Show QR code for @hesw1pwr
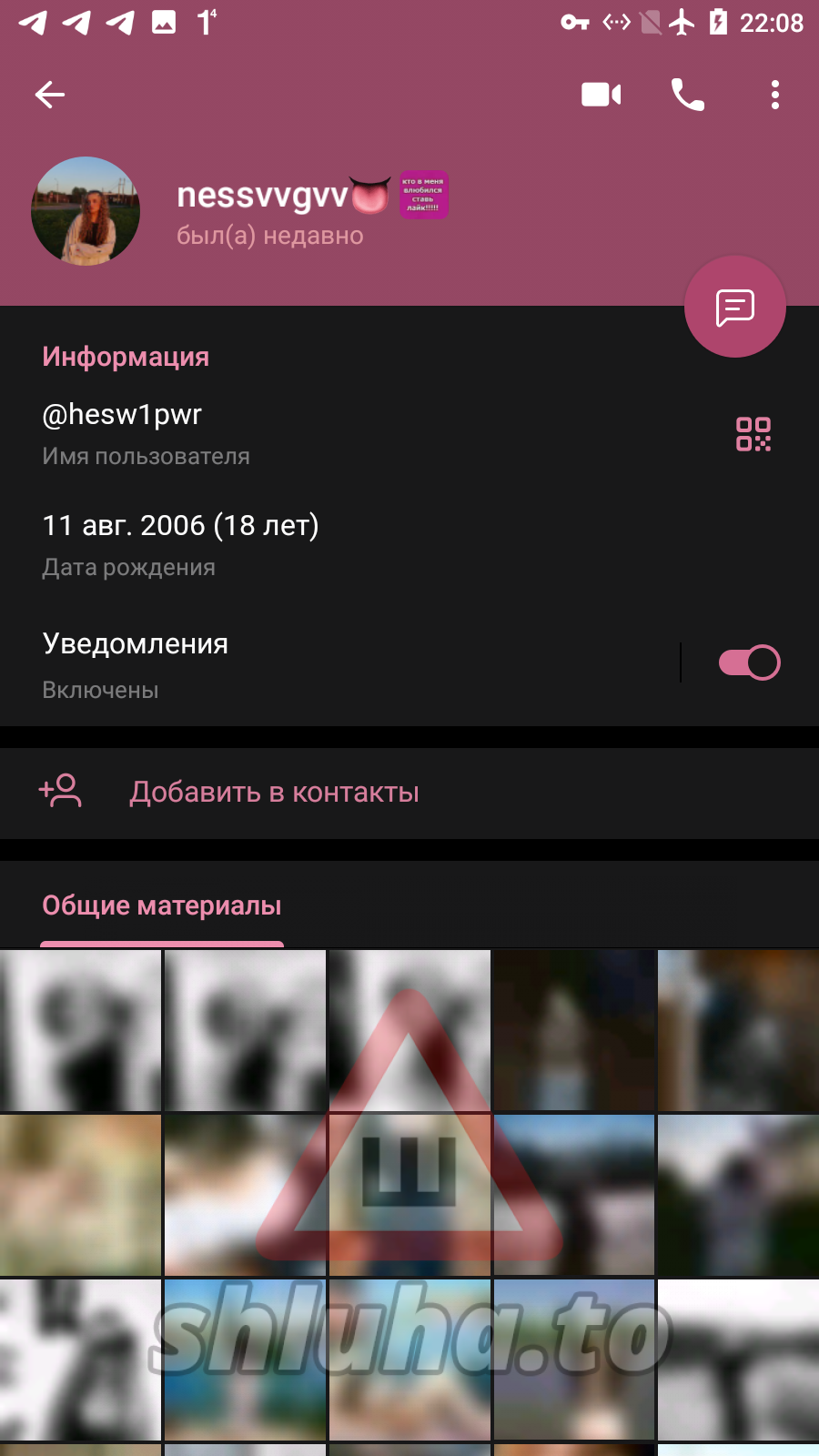 click(753, 434)
